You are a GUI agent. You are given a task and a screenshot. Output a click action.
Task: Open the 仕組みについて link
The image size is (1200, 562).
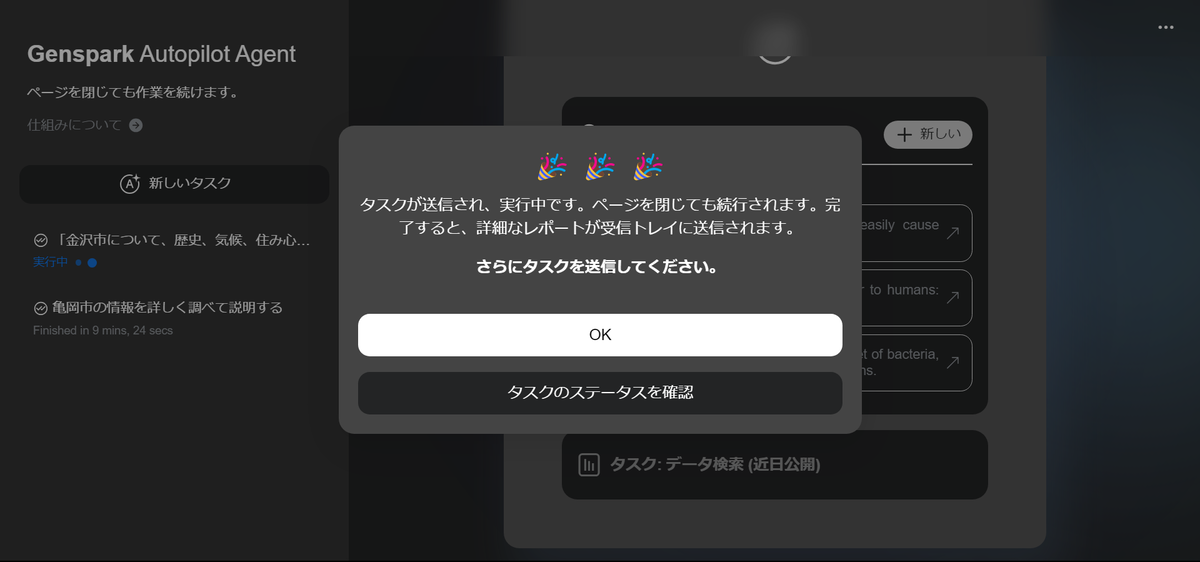click(85, 125)
